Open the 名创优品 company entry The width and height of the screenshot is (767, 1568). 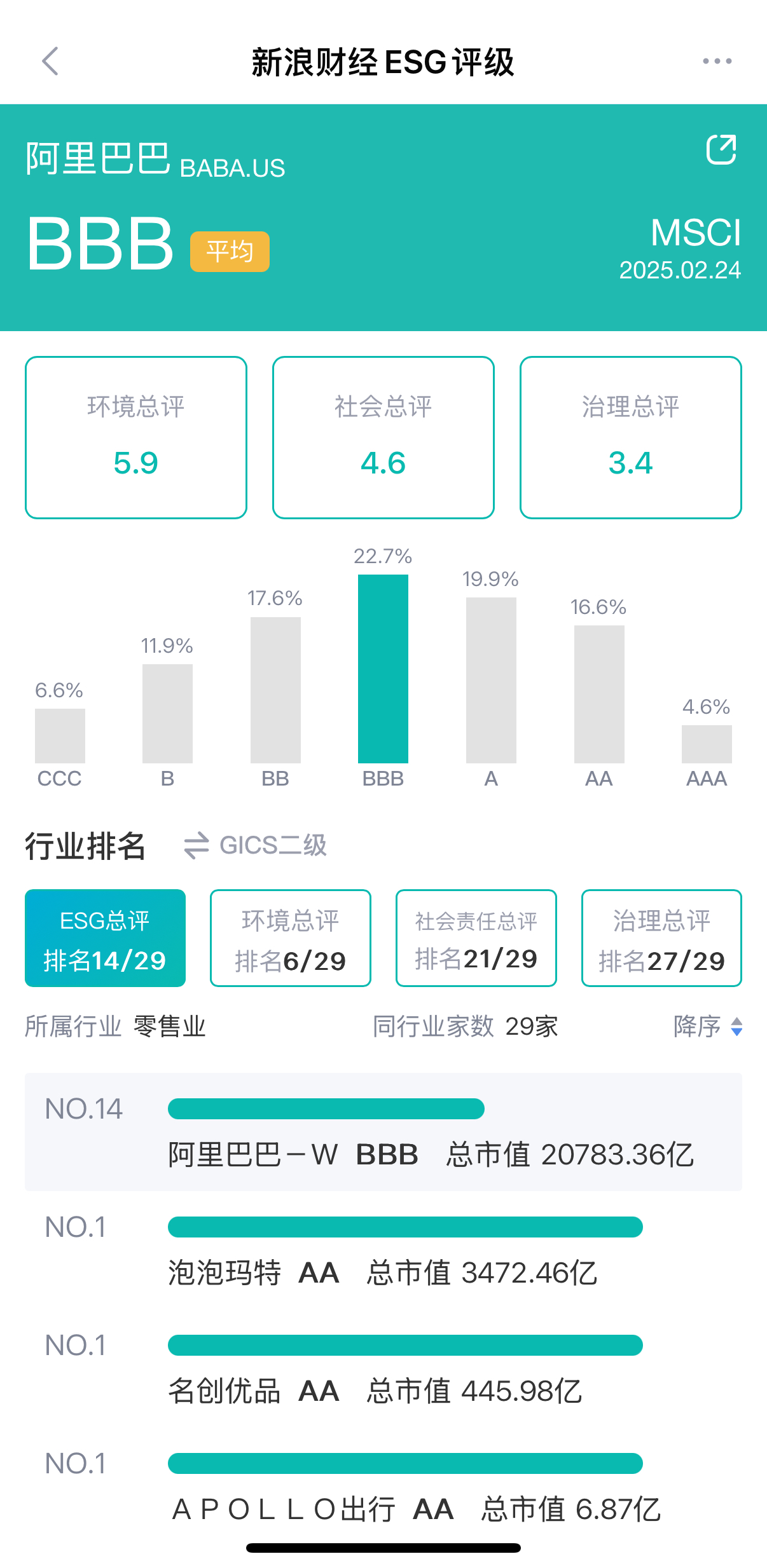point(375,1391)
